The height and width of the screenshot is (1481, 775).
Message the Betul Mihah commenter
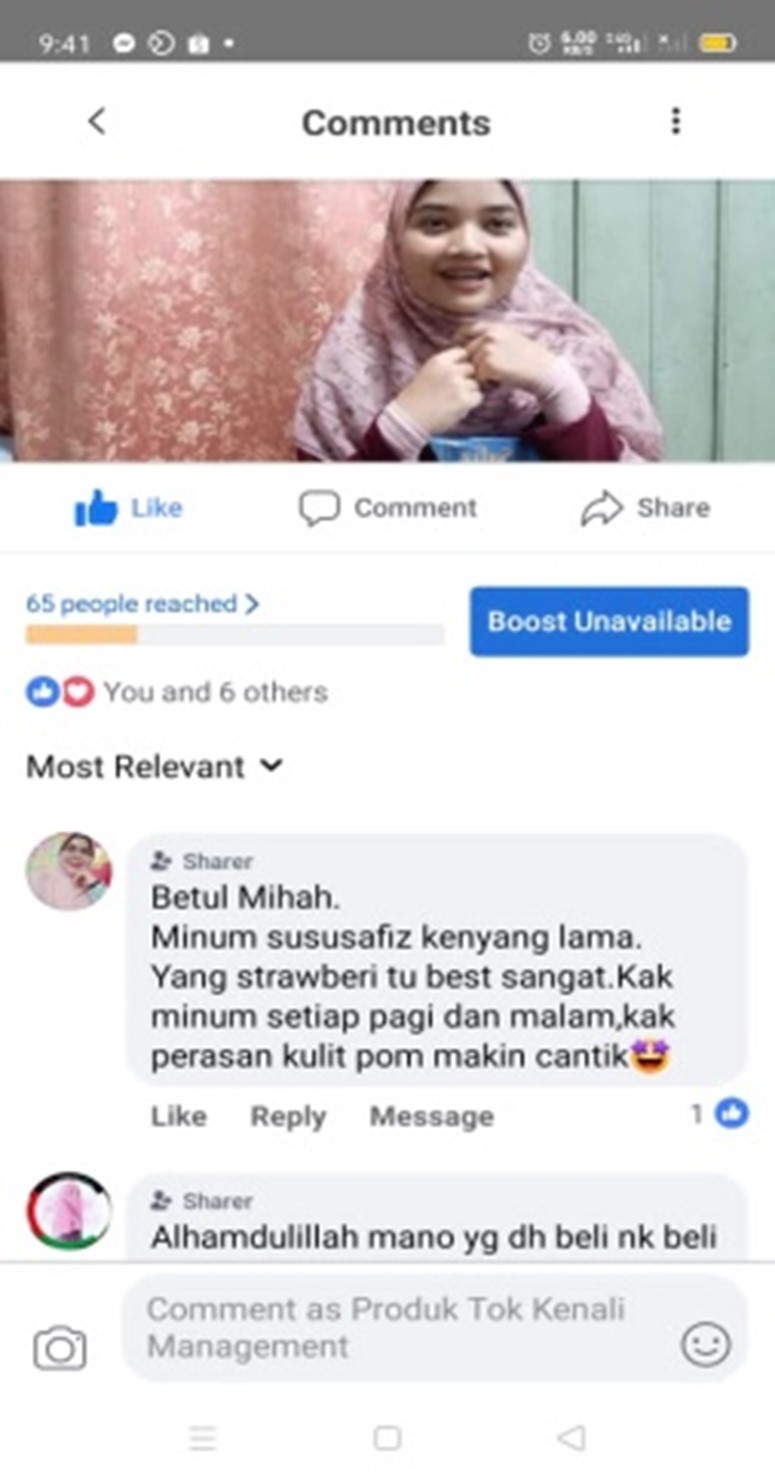point(431,1116)
